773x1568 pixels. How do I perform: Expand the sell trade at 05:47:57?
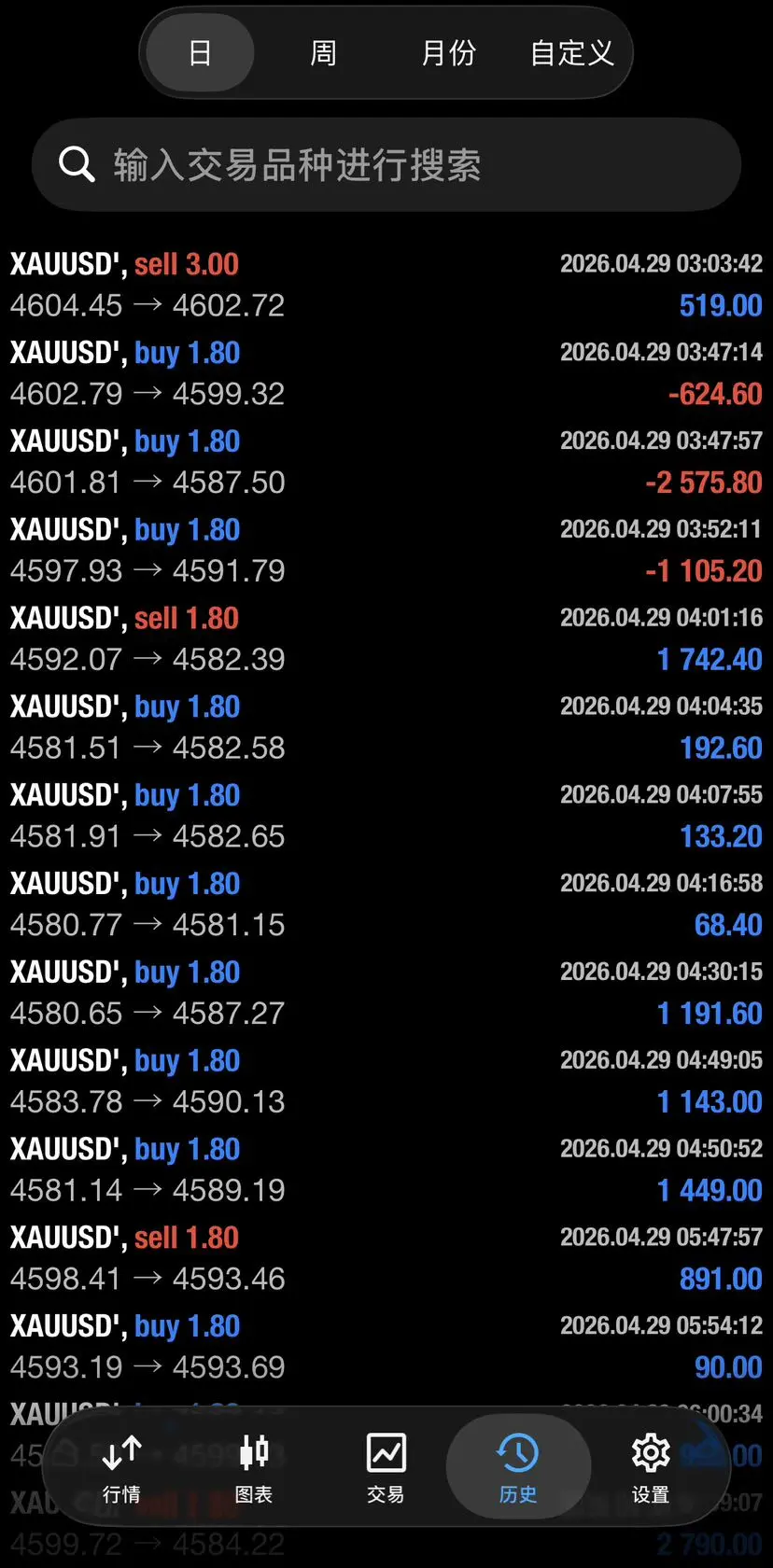(x=386, y=1258)
